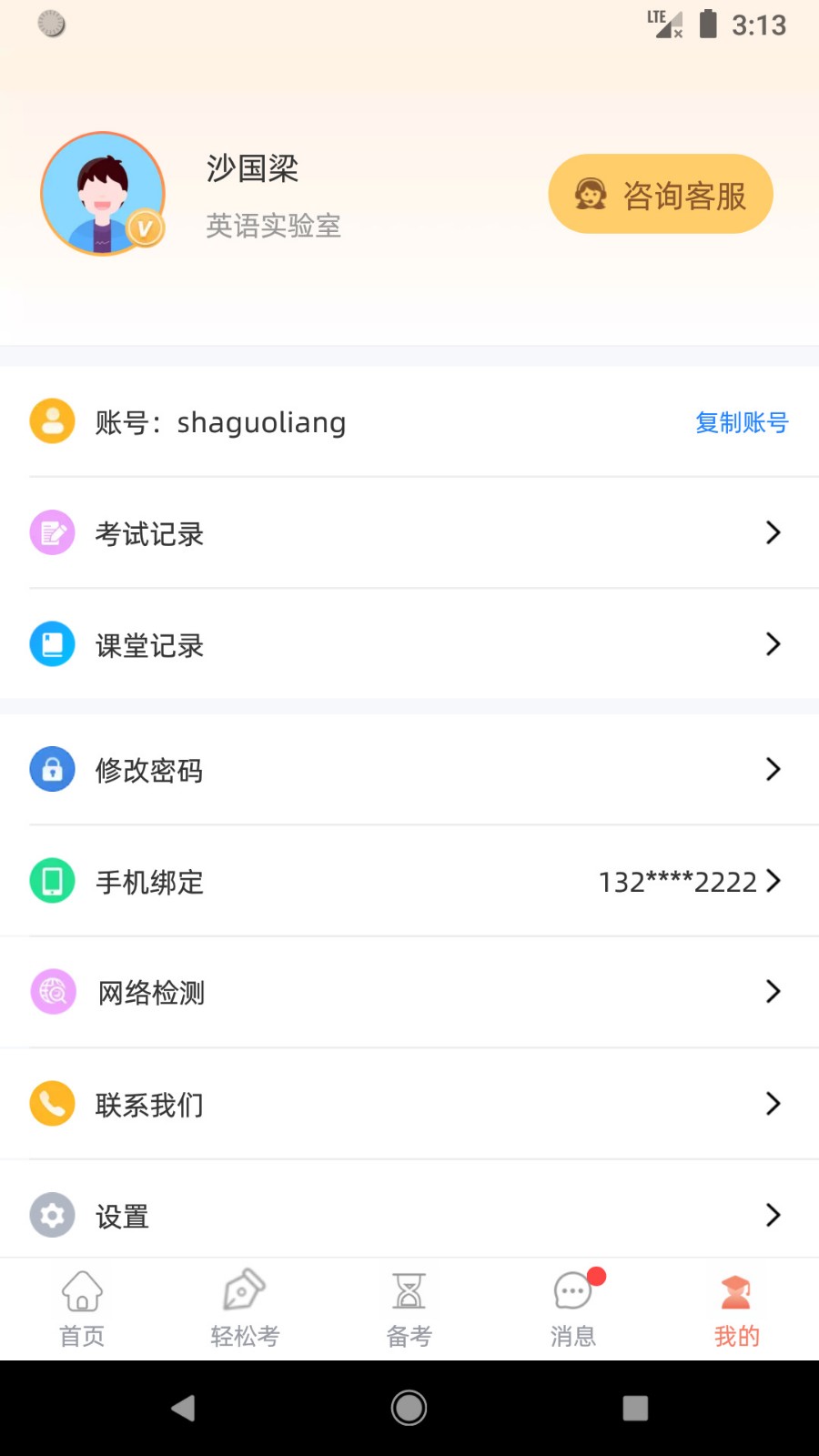Click the 修改密码 lock icon
Image resolution: width=819 pixels, height=1456 pixels.
click(x=52, y=770)
